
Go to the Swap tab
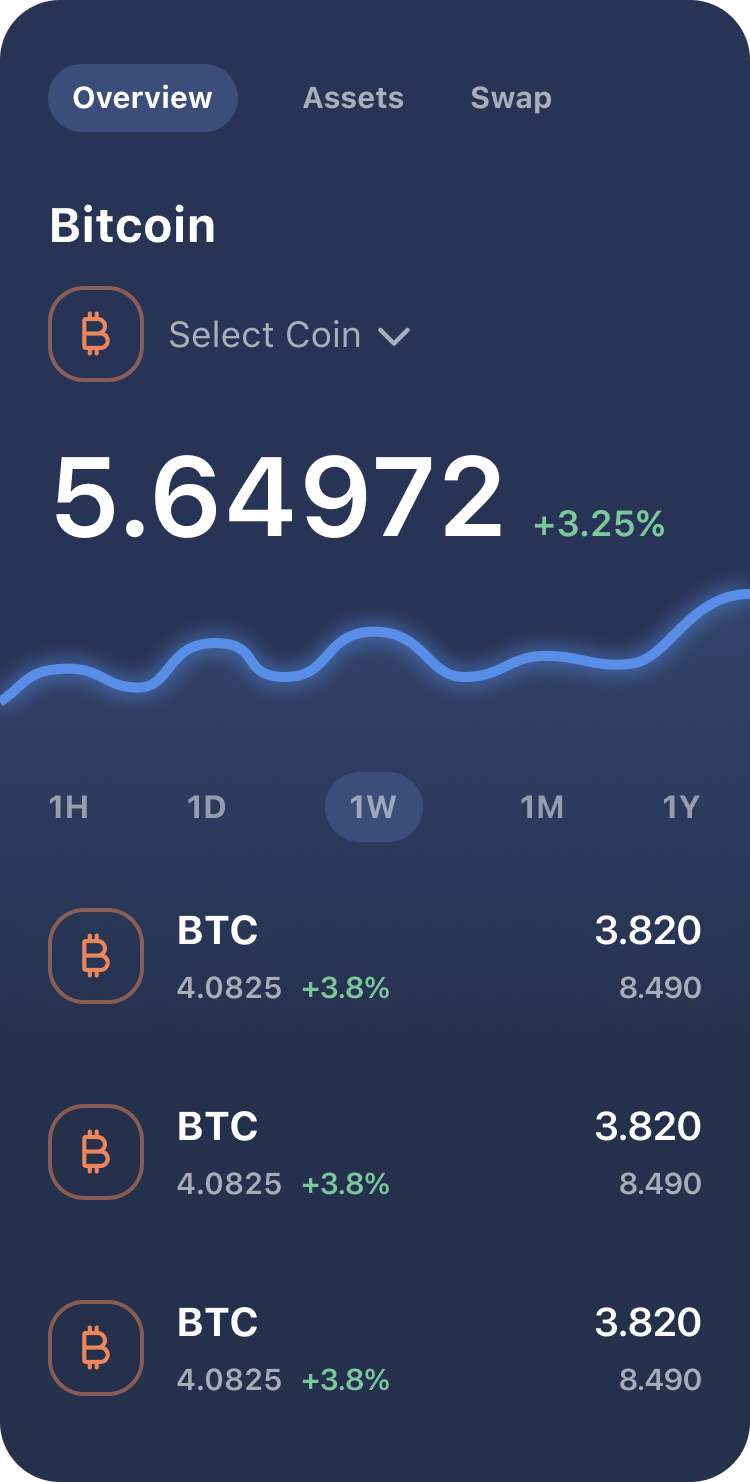[510, 98]
